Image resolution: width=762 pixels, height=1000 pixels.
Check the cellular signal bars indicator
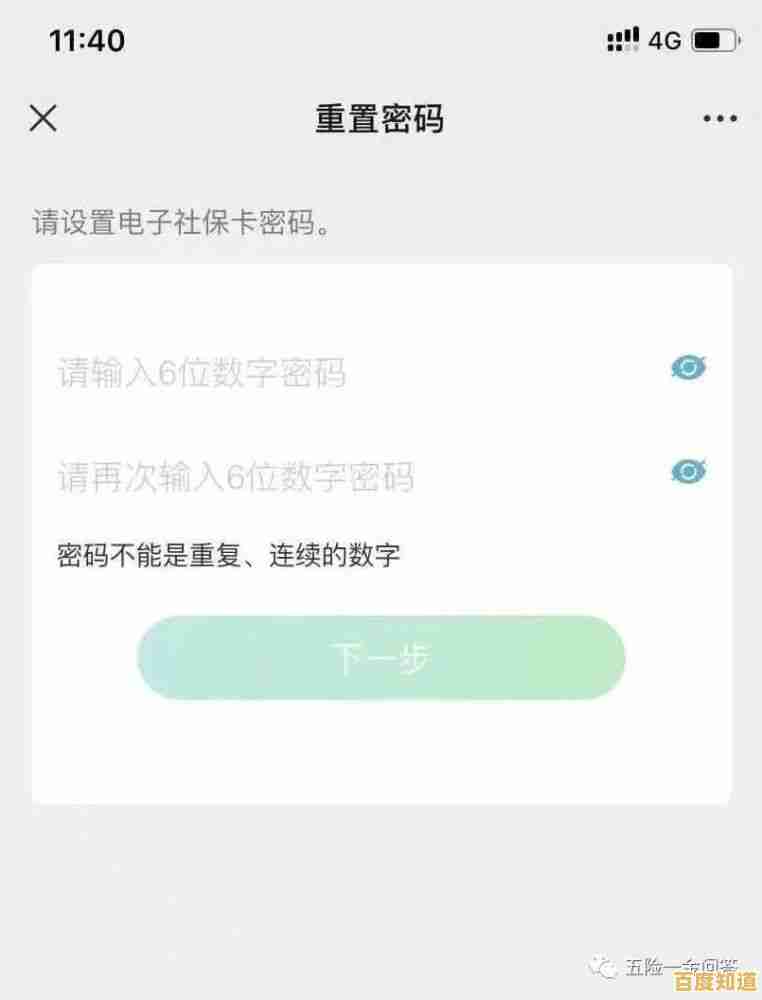(622, 39)
